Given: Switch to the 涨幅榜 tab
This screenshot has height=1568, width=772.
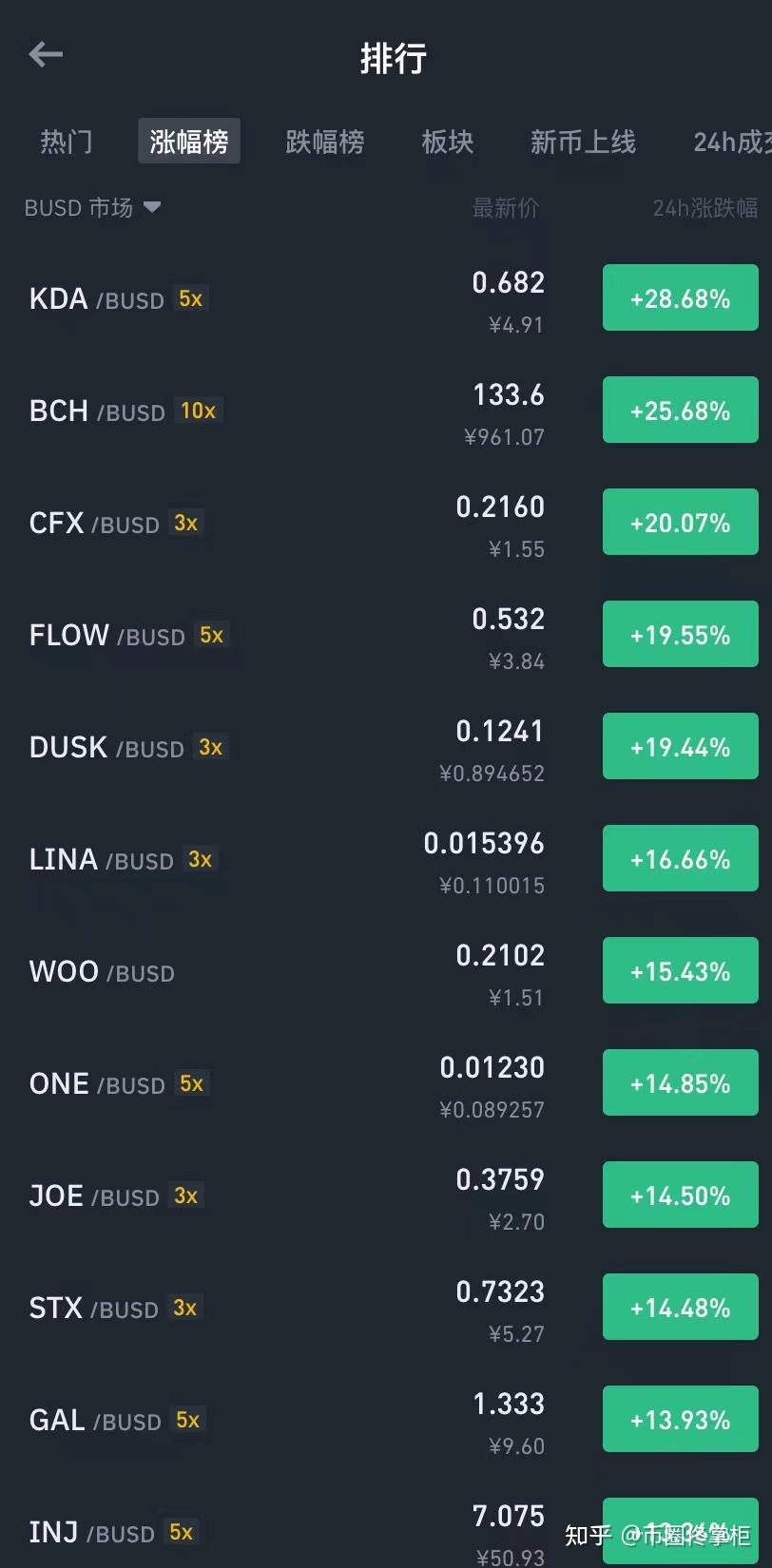Looking at the screenshot, I should click(188, 142).
